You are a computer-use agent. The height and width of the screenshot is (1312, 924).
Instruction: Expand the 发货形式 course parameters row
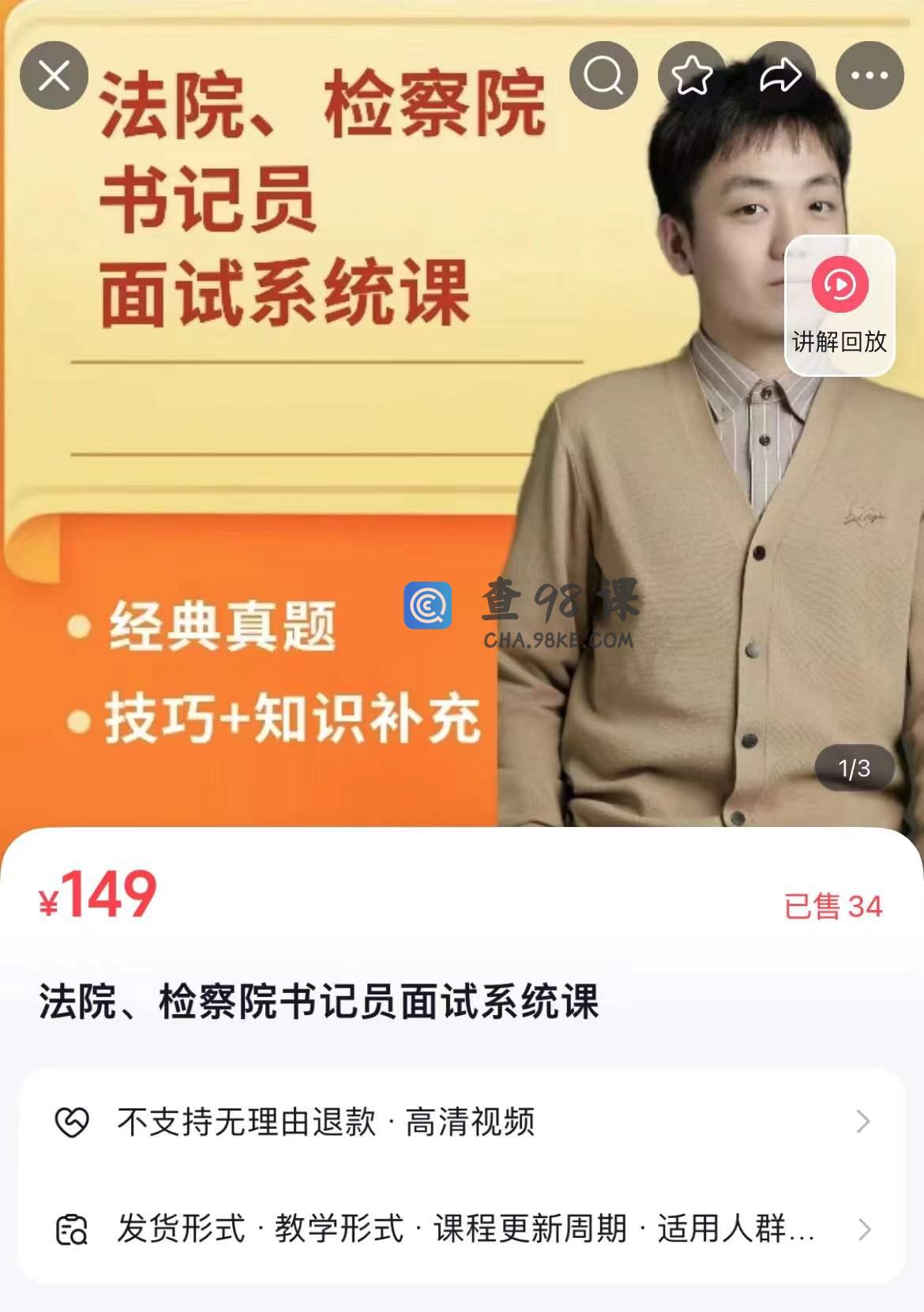pos(462,1229)
